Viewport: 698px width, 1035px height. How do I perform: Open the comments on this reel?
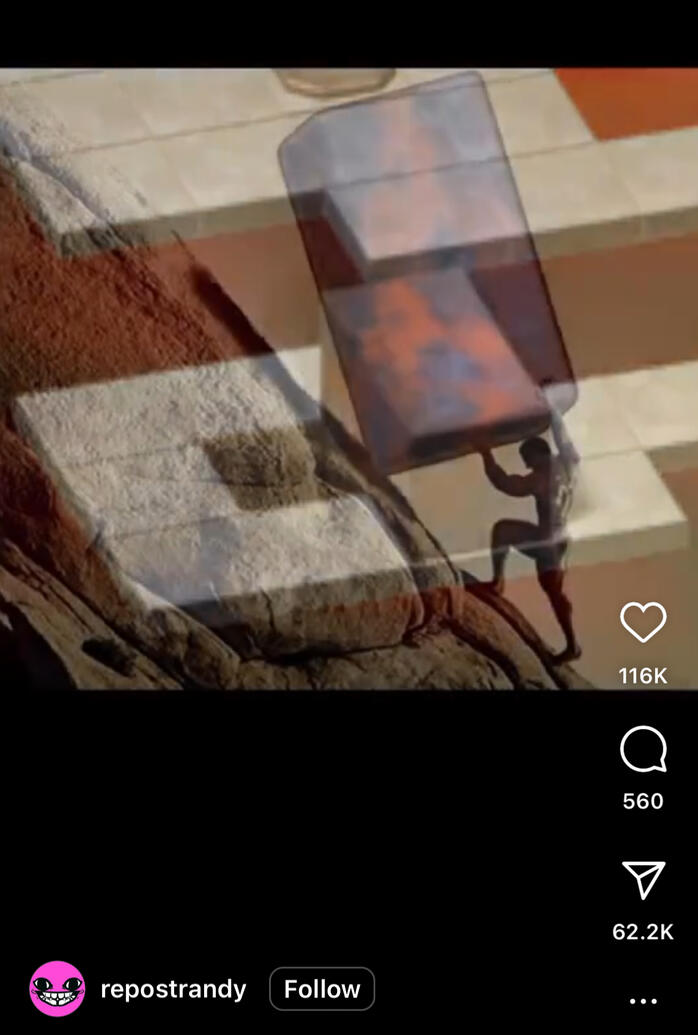(643, 749)
